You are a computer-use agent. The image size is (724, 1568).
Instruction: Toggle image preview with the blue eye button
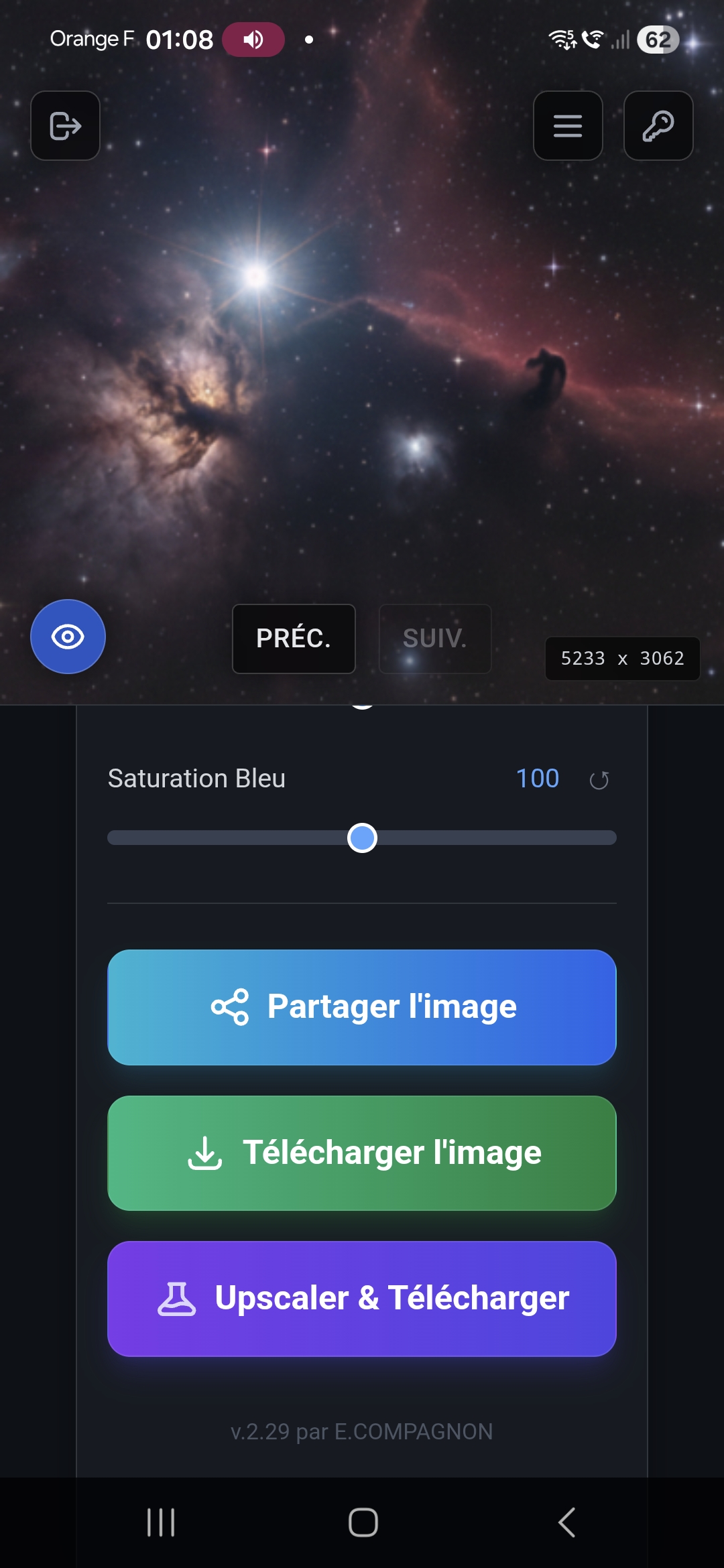[x=68, y=637]
